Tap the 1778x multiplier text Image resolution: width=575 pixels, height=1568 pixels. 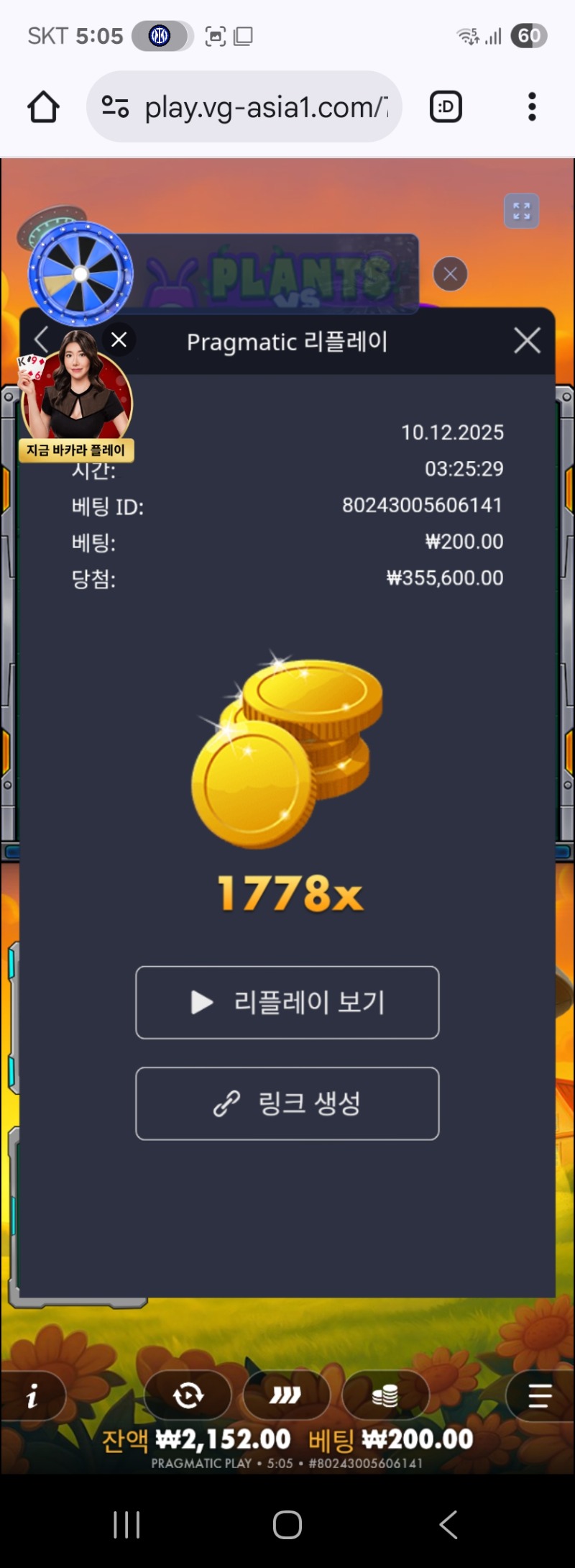tap(287, 894)
